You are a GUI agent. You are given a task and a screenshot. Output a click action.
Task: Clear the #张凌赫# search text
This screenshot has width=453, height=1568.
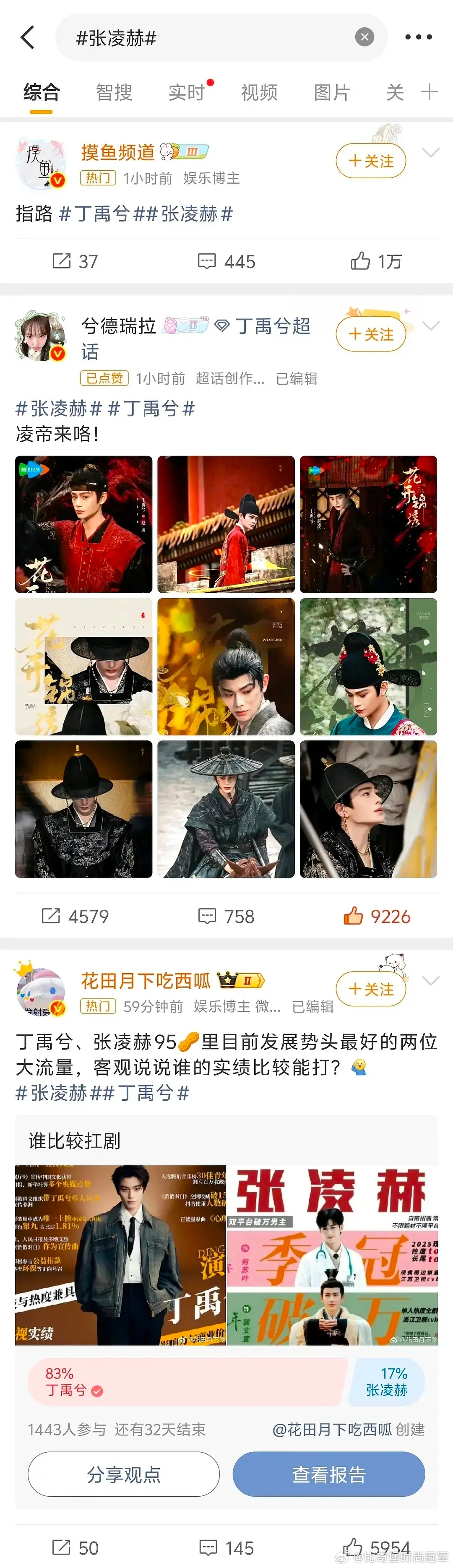[x=364, y=38]
